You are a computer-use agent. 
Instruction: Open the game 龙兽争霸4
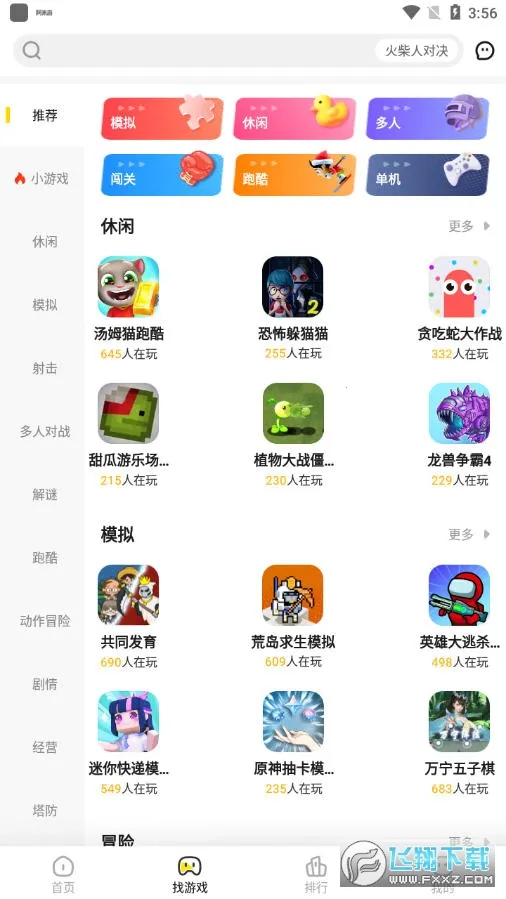(460, 435)
